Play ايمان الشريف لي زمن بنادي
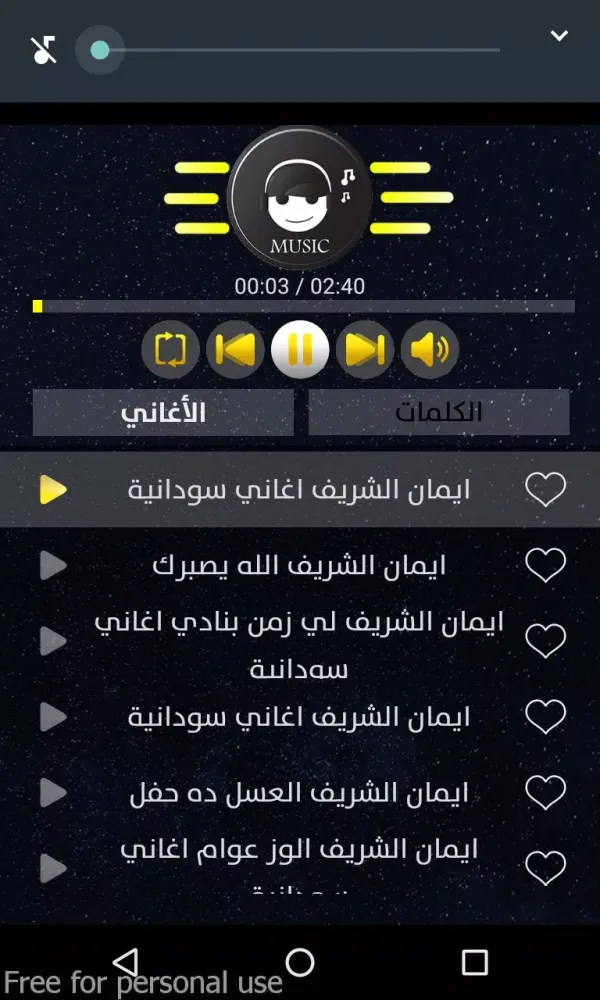This screenshot has height=1000, width=600. pos(52,641)
